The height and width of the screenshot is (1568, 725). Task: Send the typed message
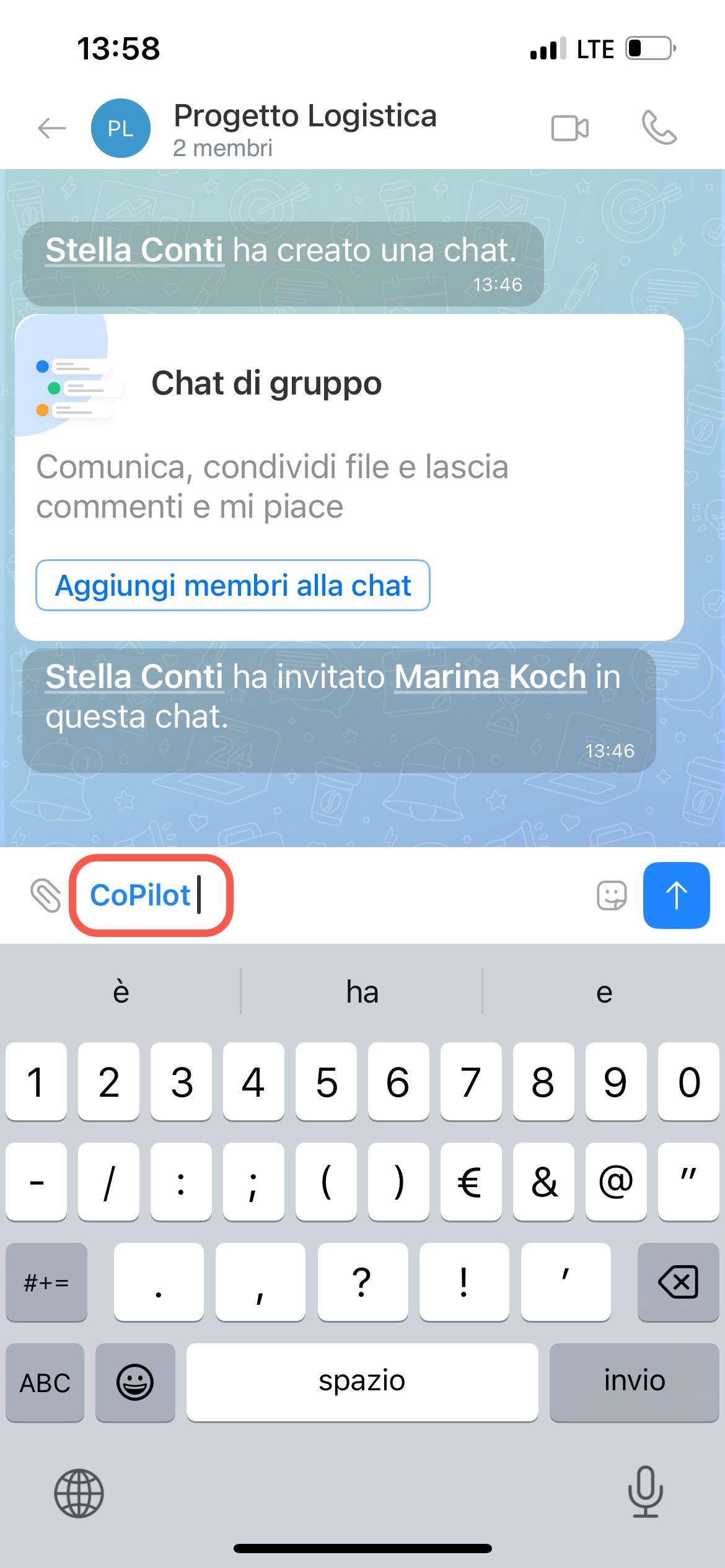[676, 895]
